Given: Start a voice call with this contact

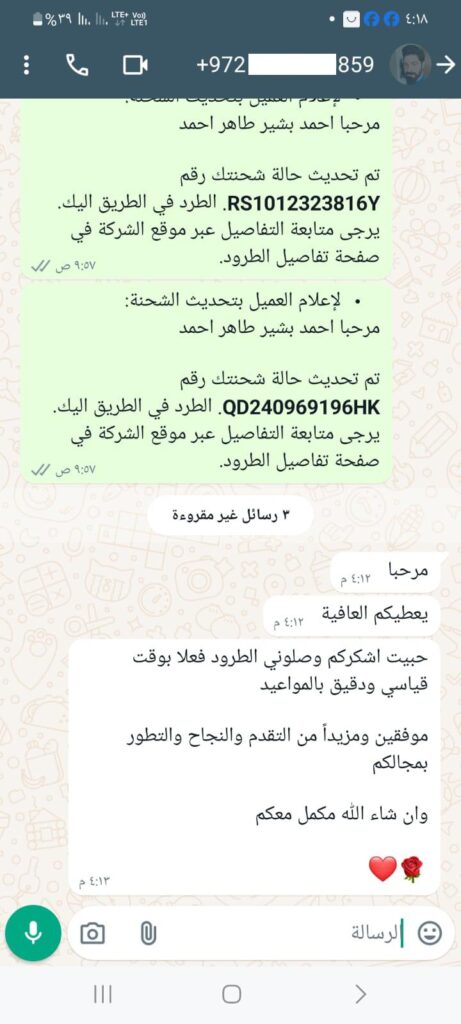Looking at the screenshot, I should tap(77, 65).
